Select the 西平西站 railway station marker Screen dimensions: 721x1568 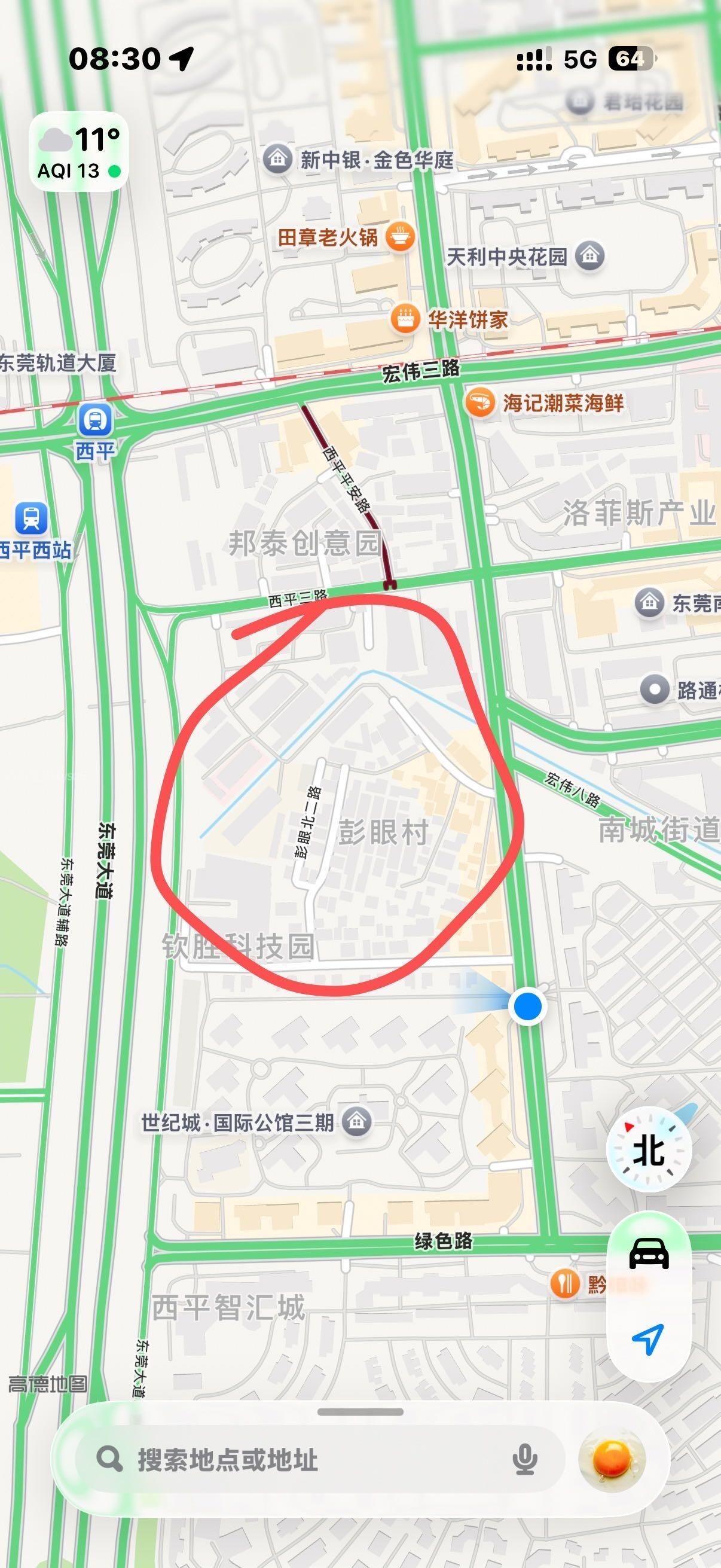[x=32, y=518]
